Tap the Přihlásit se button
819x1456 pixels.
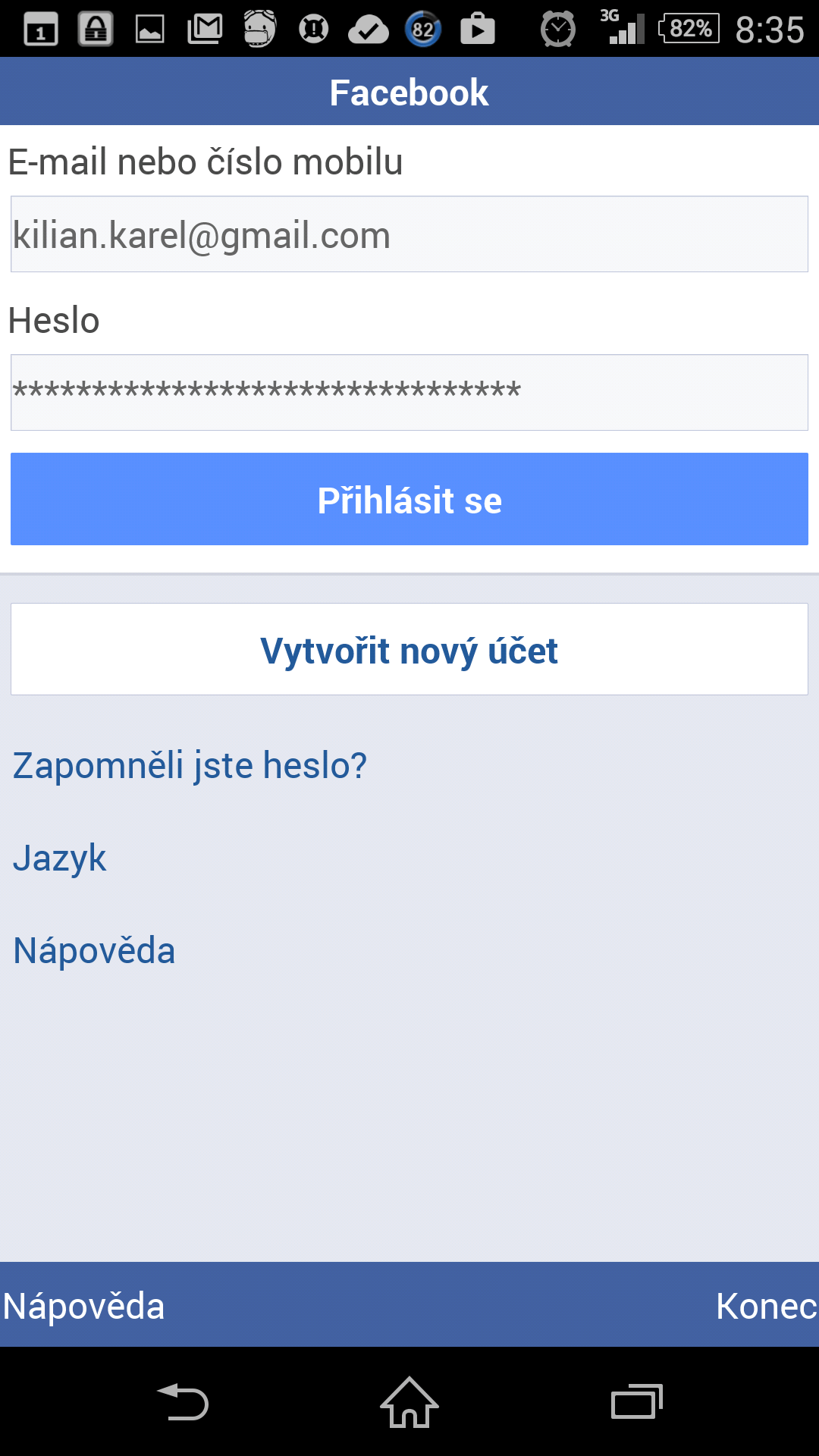coord(409,499)
